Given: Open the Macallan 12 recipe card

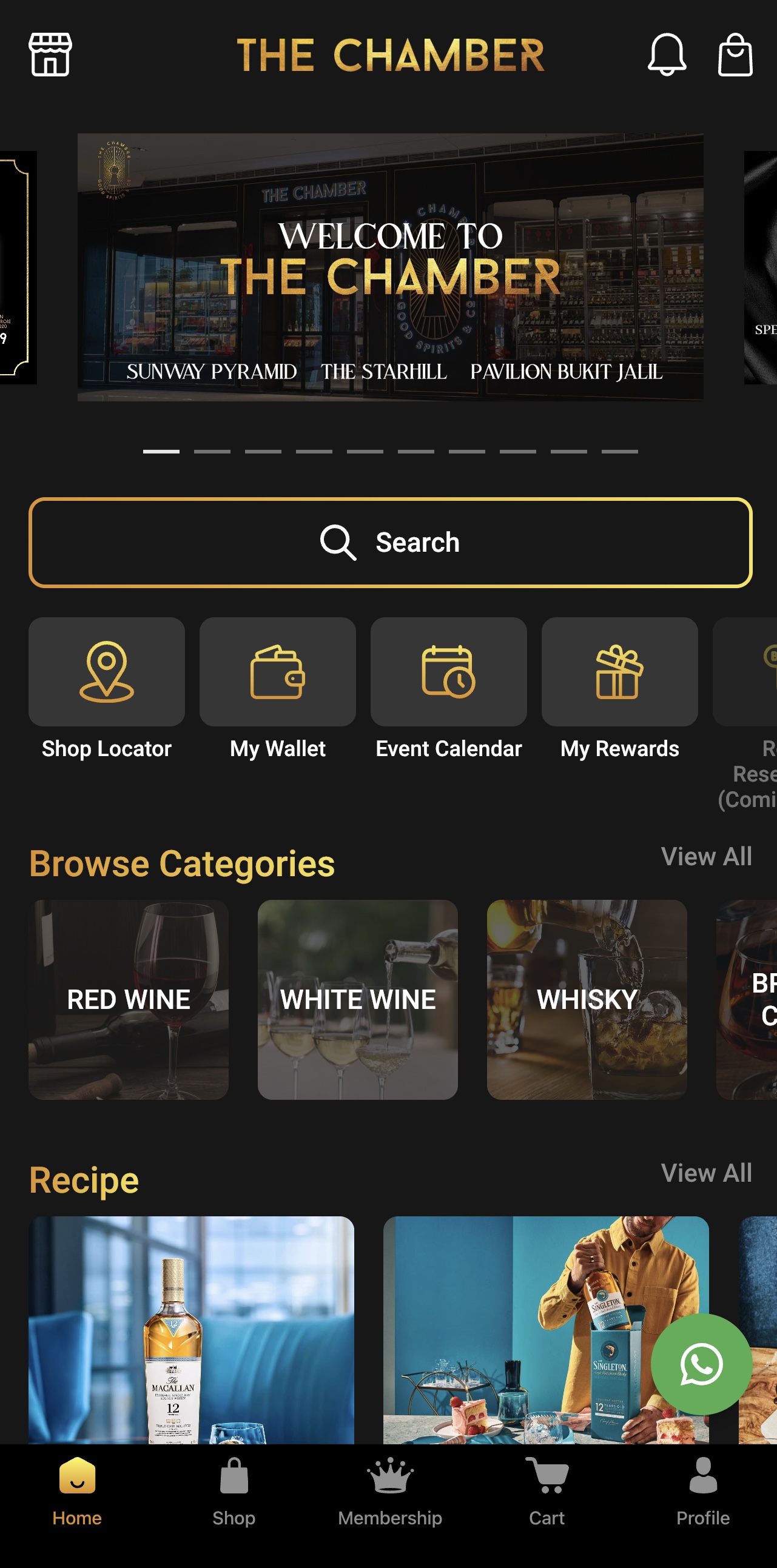Looking at the screenshot, I should tap(191, 1330).
